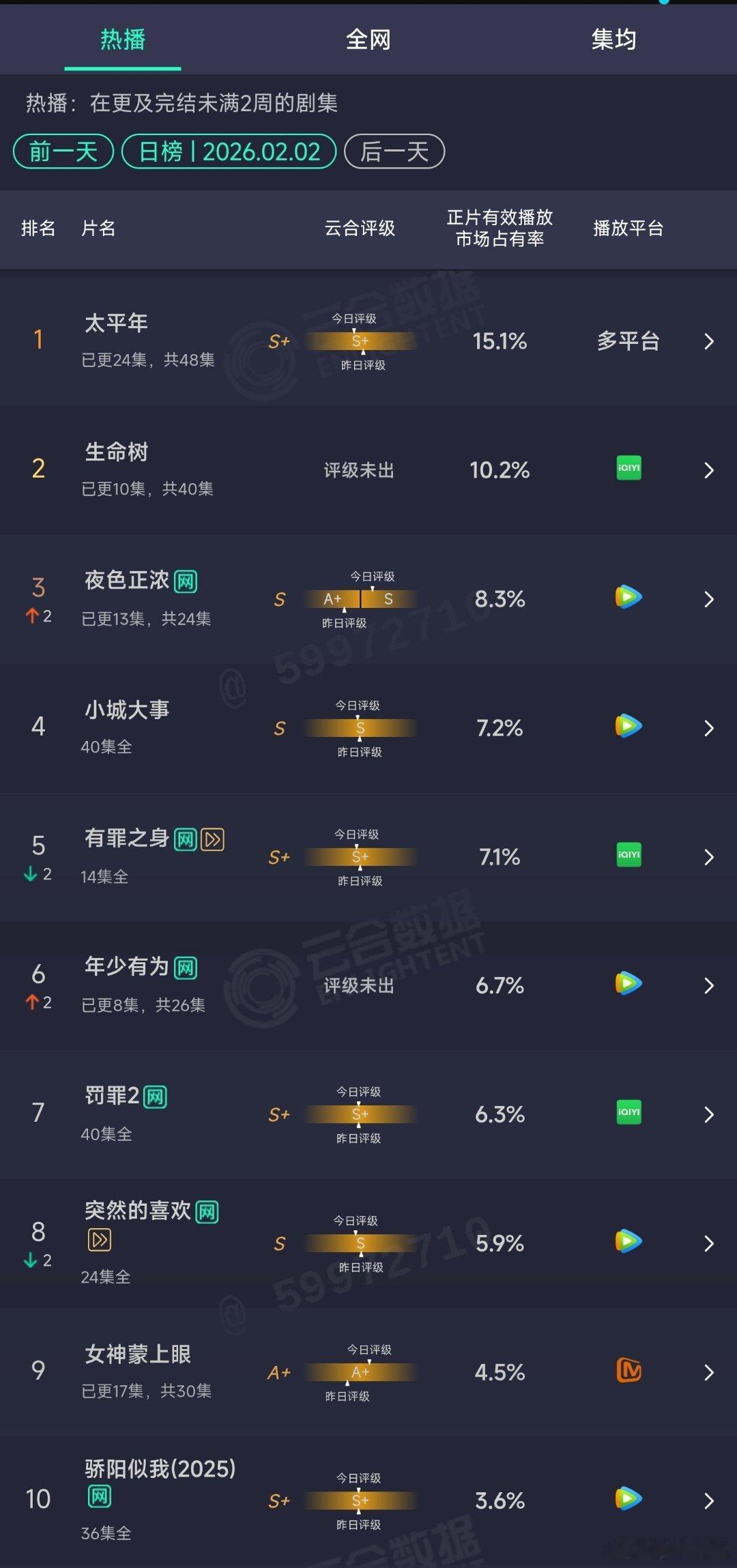Click Tencent Video icon beside 夜色正浓
Image resolution: width=737 pixels, height=1568 pixels.
click(627, 598)
